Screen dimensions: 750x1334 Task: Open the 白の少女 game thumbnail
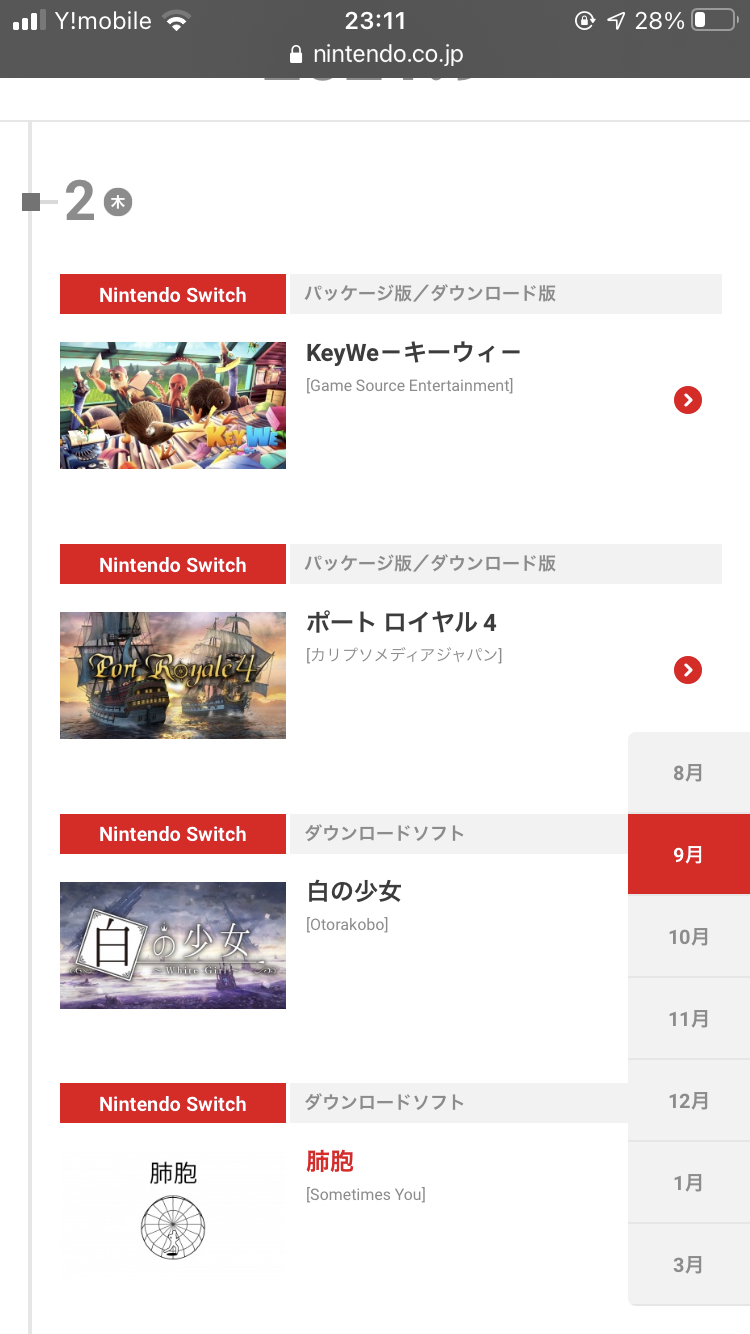tap(173, 945)
